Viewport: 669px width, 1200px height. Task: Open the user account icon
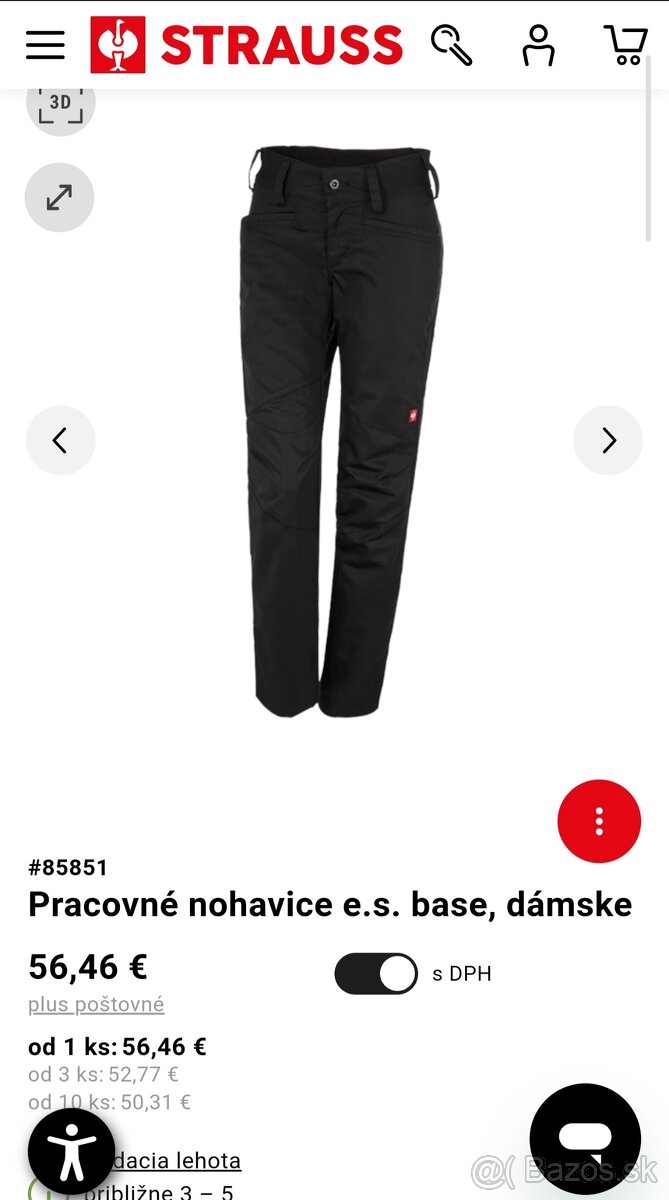[x=538, y=45]
